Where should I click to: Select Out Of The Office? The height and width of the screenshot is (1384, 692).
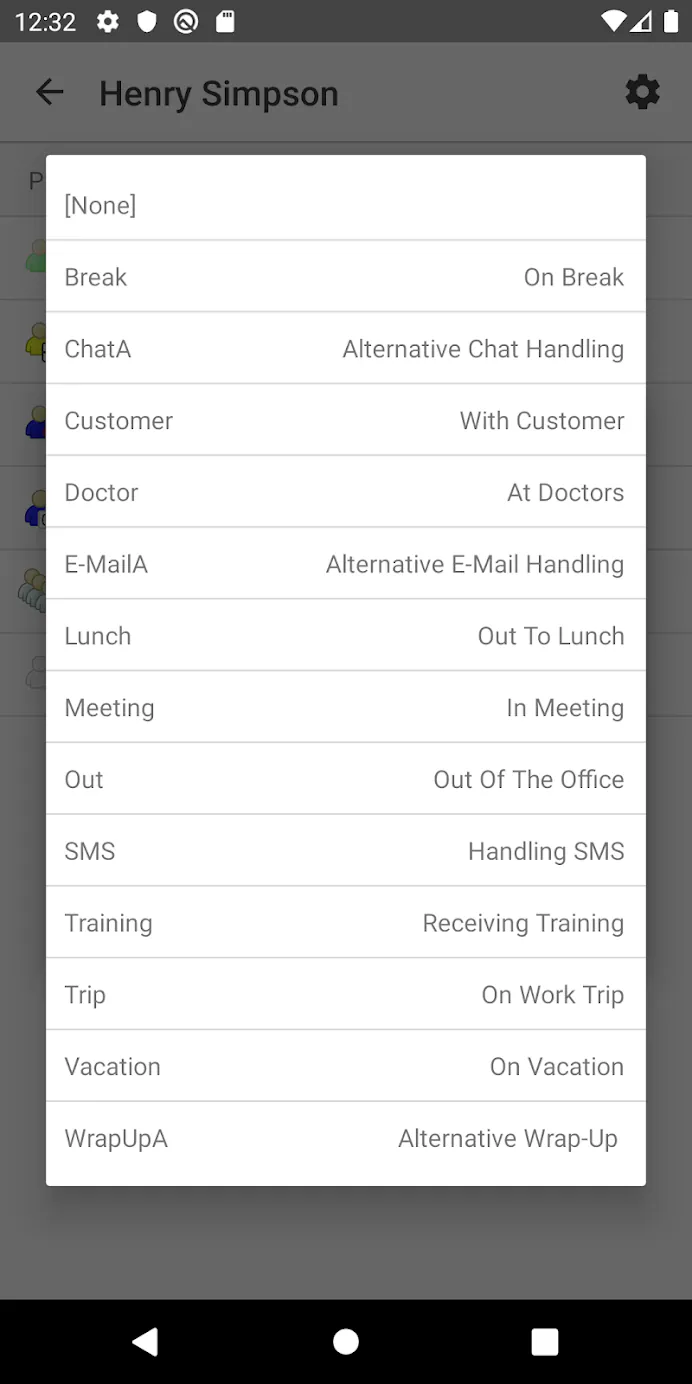coord(345,779)
